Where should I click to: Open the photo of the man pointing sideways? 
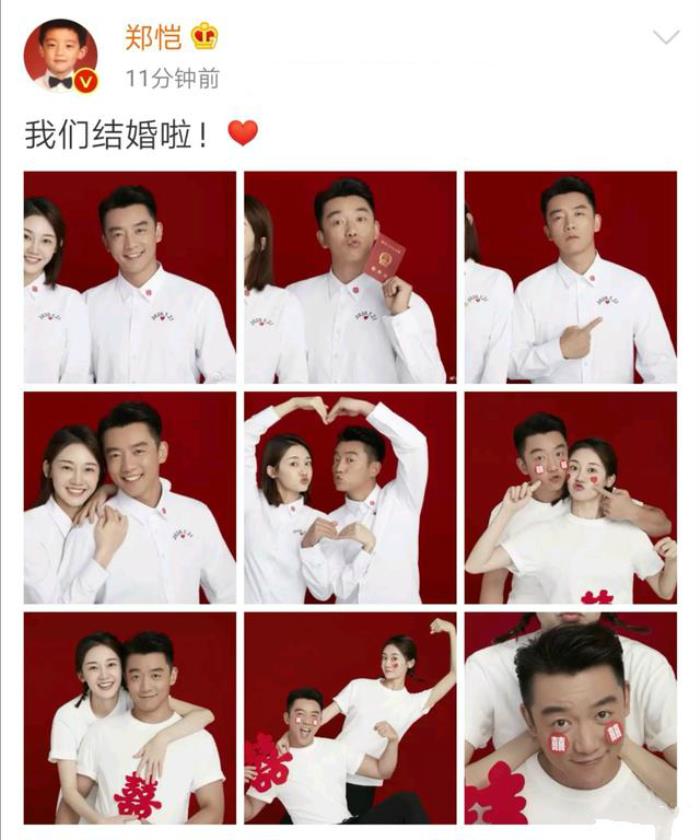click(570, 277)
